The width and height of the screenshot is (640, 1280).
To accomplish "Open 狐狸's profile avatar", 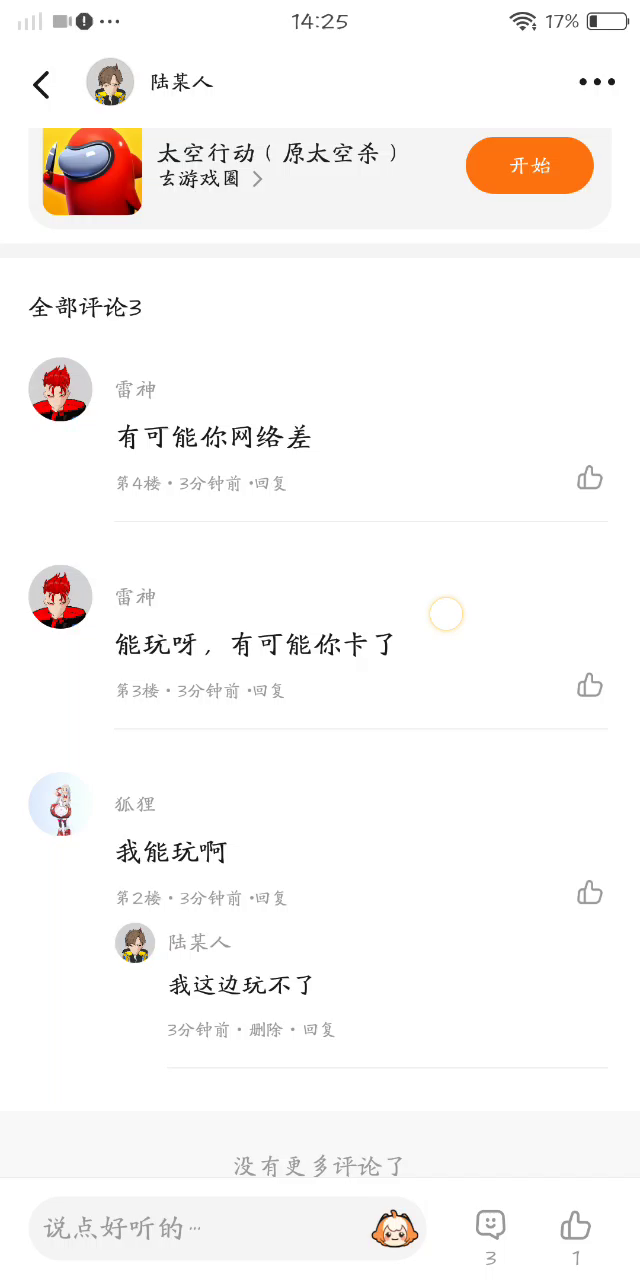I will (60, 804).
